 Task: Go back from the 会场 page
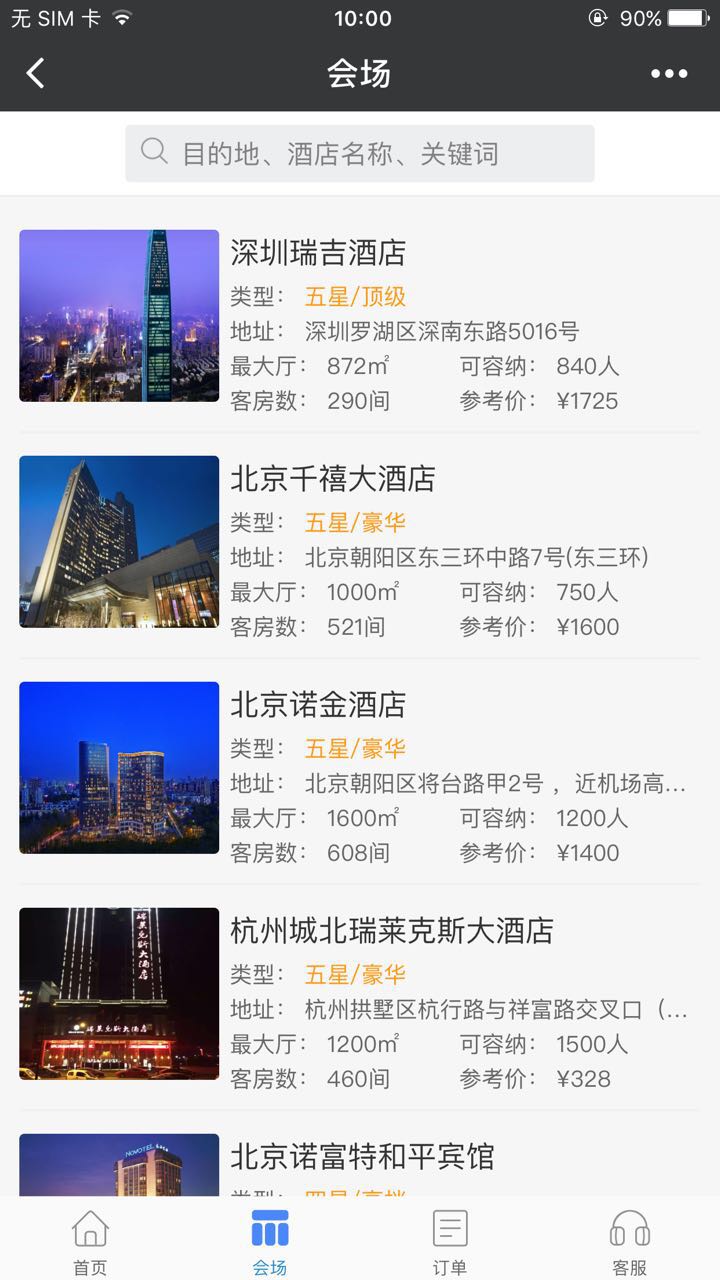tap(36, 73)
